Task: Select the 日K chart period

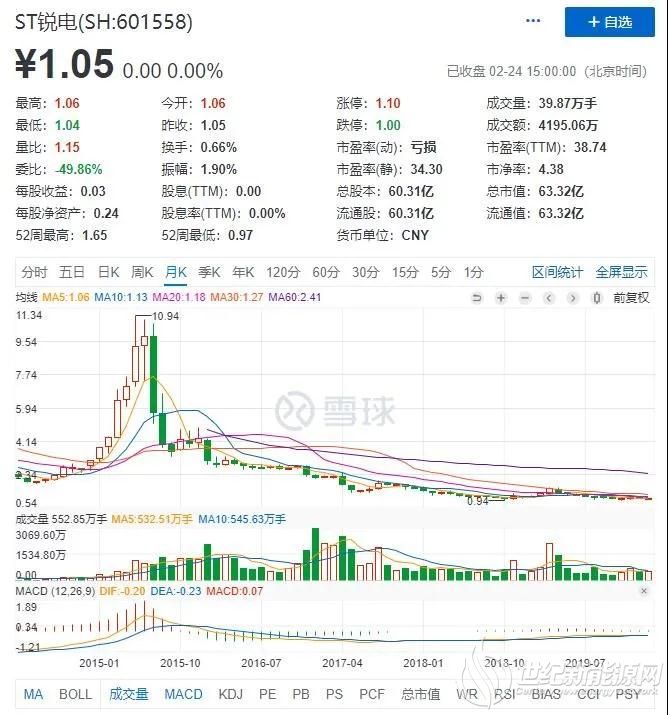Action: click(x=108, y=272)
